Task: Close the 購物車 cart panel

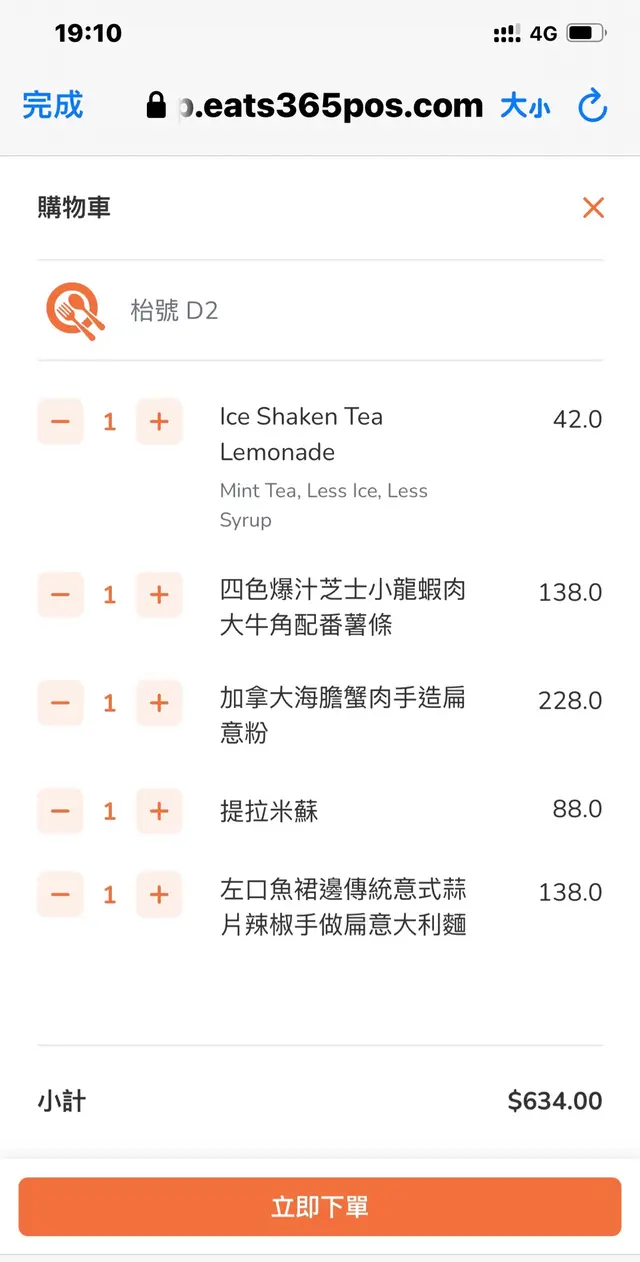Action: point(593,208)
